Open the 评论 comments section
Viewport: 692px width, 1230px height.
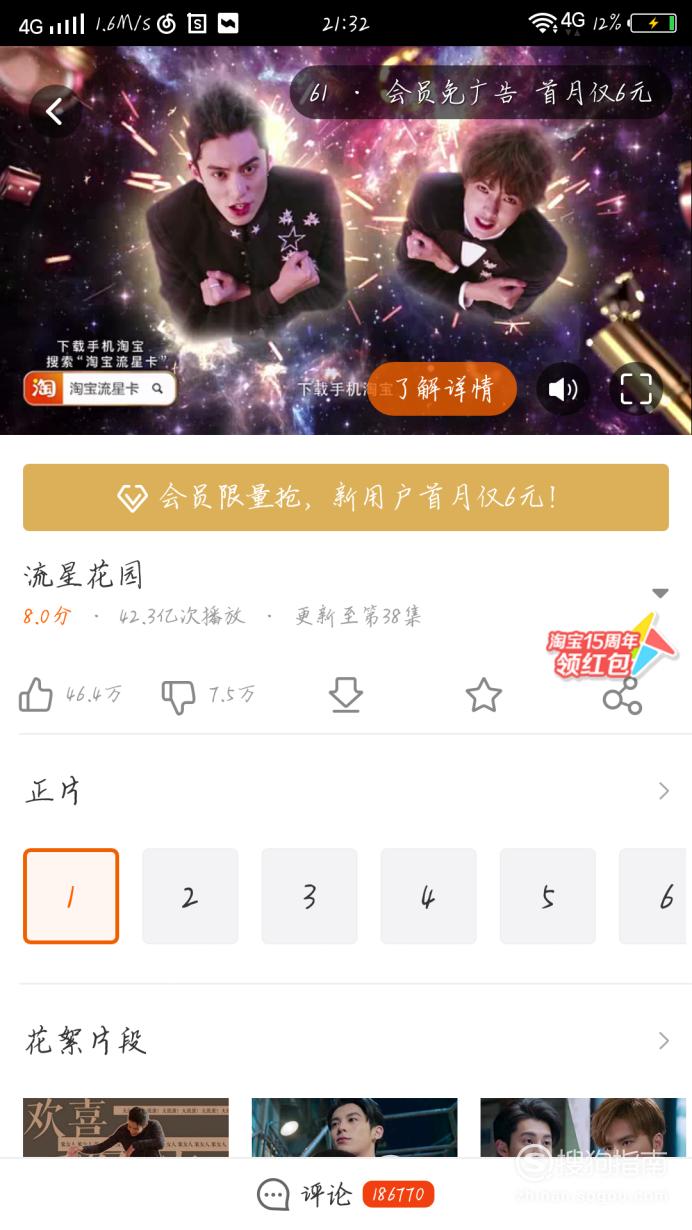click(346, 1194)
